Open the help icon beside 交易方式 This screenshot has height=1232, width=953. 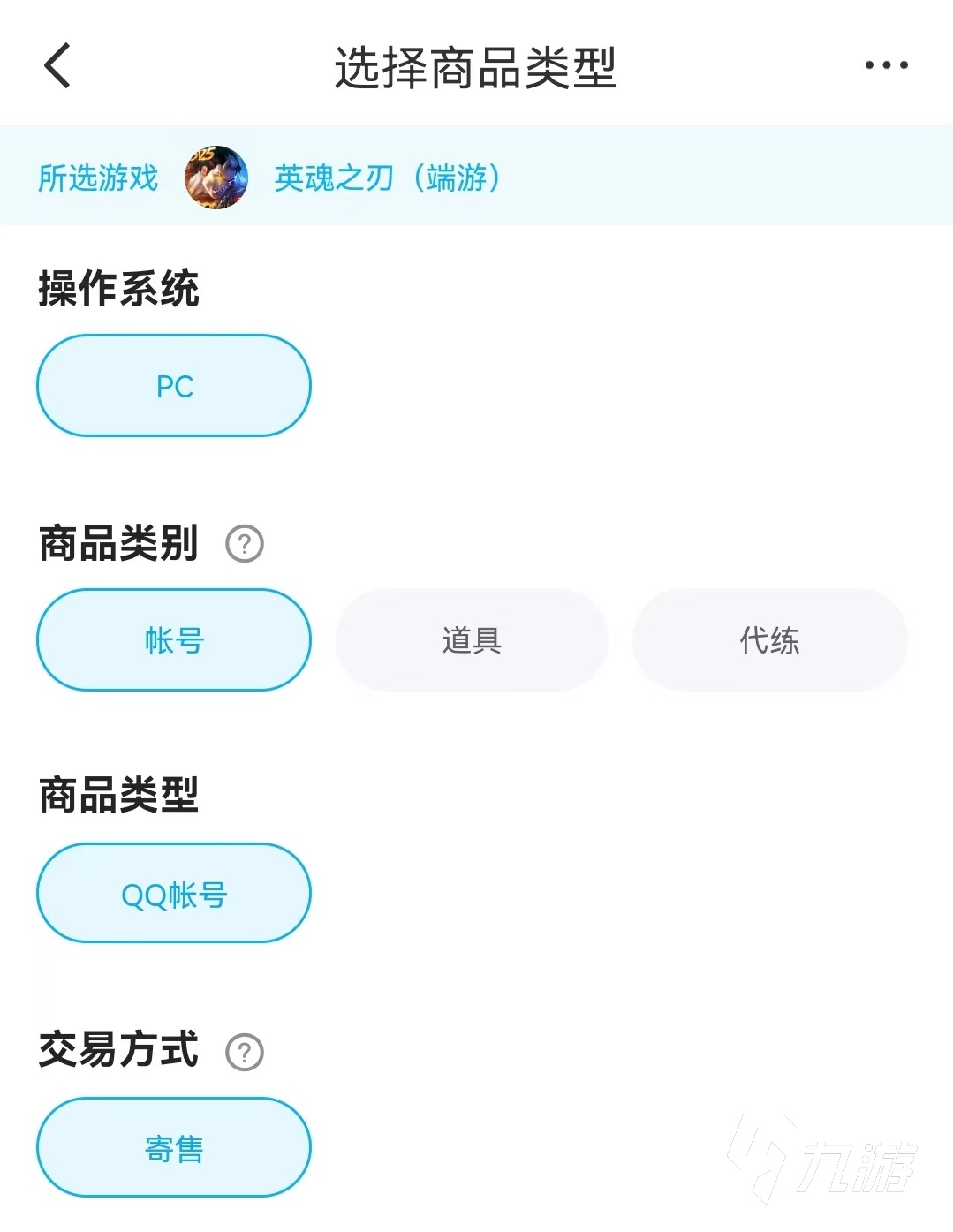pyautogui.click(x=245, y=1052)
